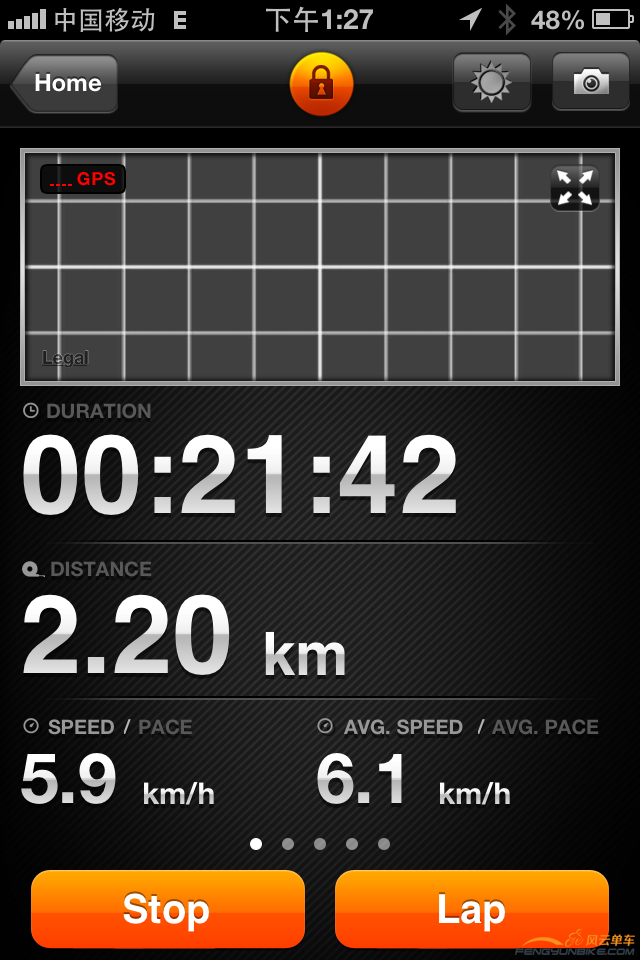Open the brightness settings sun icon

click(491, 82)
